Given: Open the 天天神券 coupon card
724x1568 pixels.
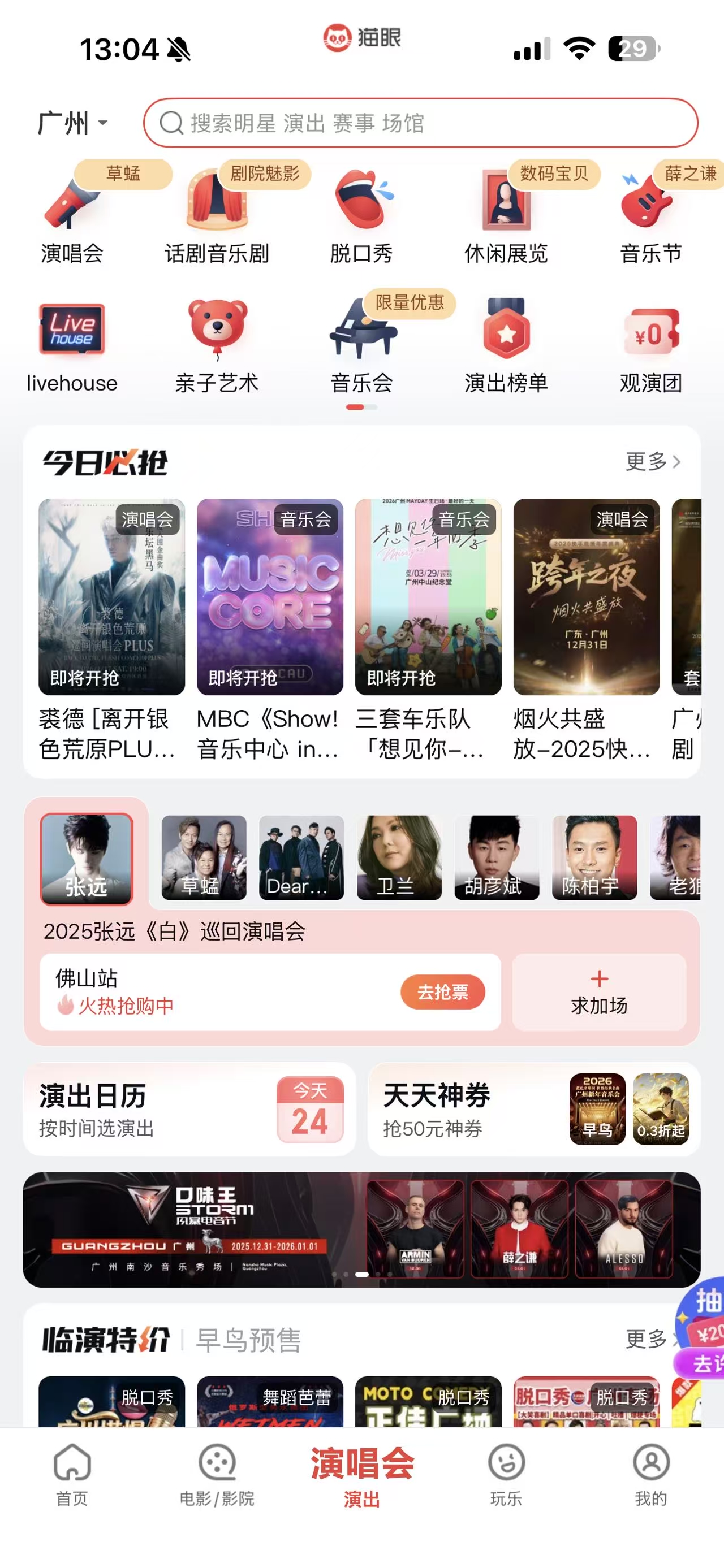Looking at the screenshot, I should point(533,1109).
